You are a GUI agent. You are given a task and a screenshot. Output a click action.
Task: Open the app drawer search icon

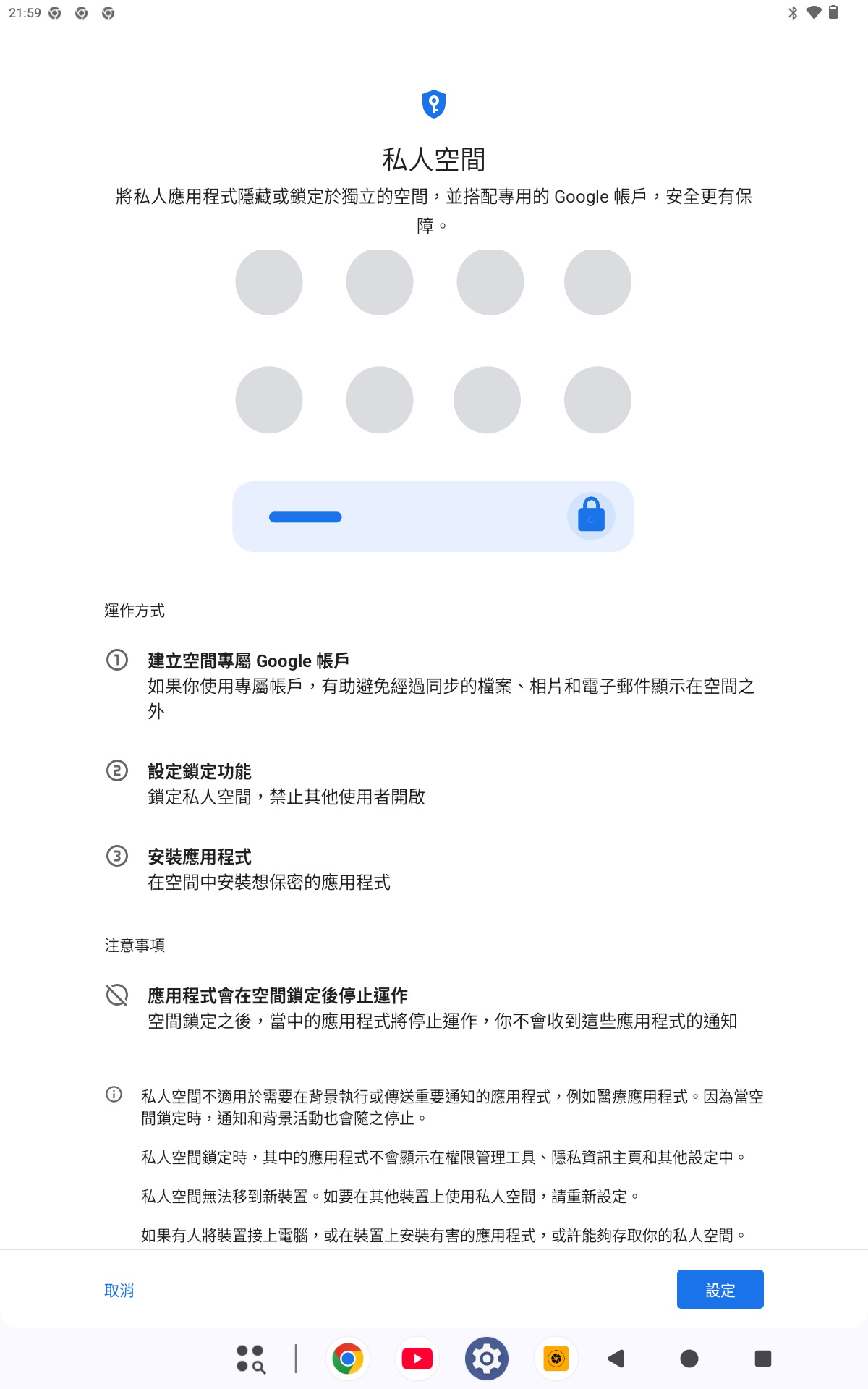[x=251, y=1359]
